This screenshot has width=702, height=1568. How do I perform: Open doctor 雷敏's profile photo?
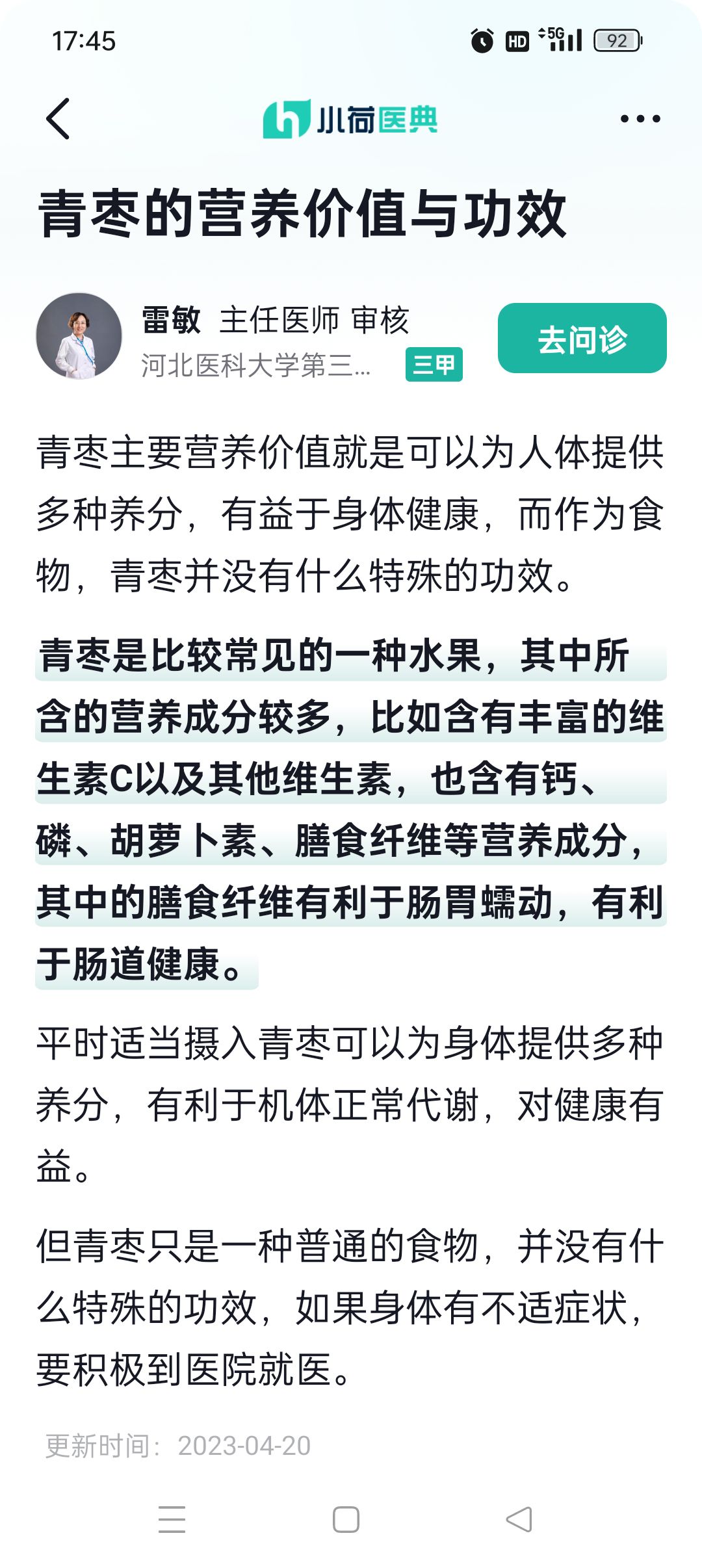coord(79,336)
